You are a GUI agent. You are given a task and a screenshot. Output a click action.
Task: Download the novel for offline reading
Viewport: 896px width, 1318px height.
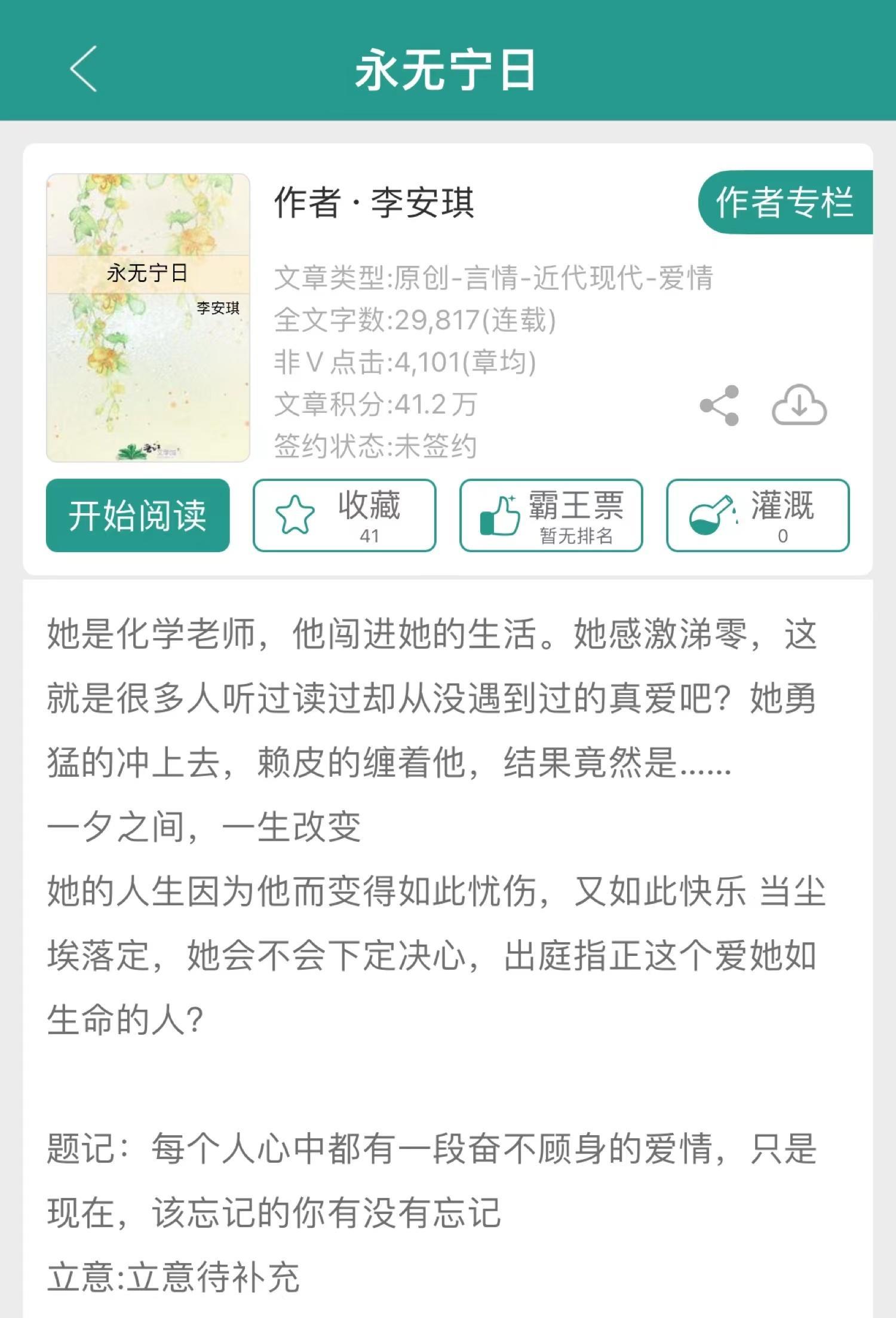tap(799, 406)
